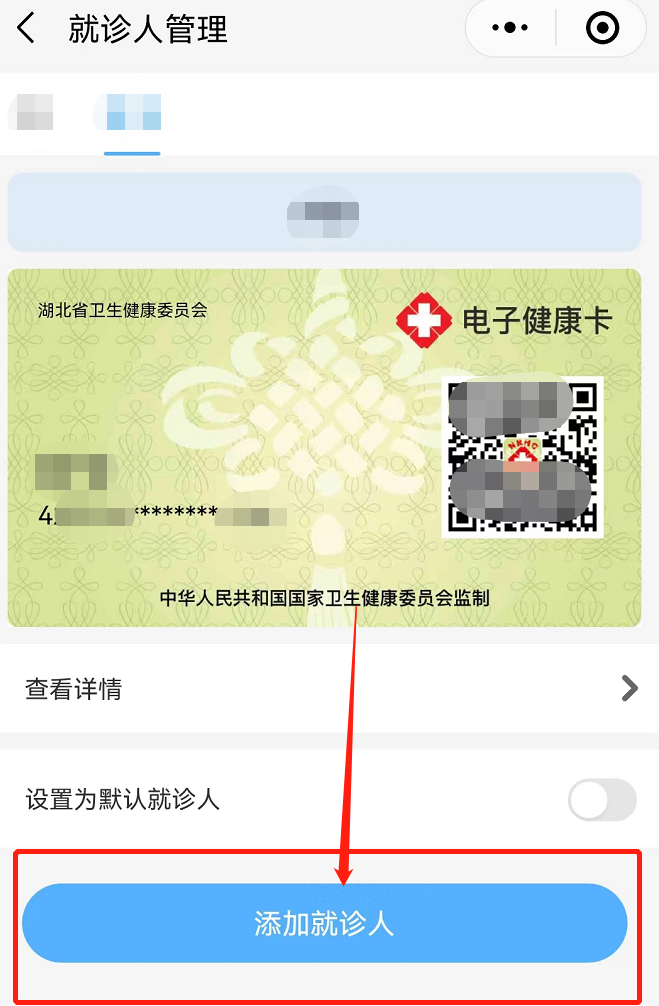The image size is (659, 1006).
Task: Toggle 设置为默认就诊人 switch
Action: tap(601, 800)
